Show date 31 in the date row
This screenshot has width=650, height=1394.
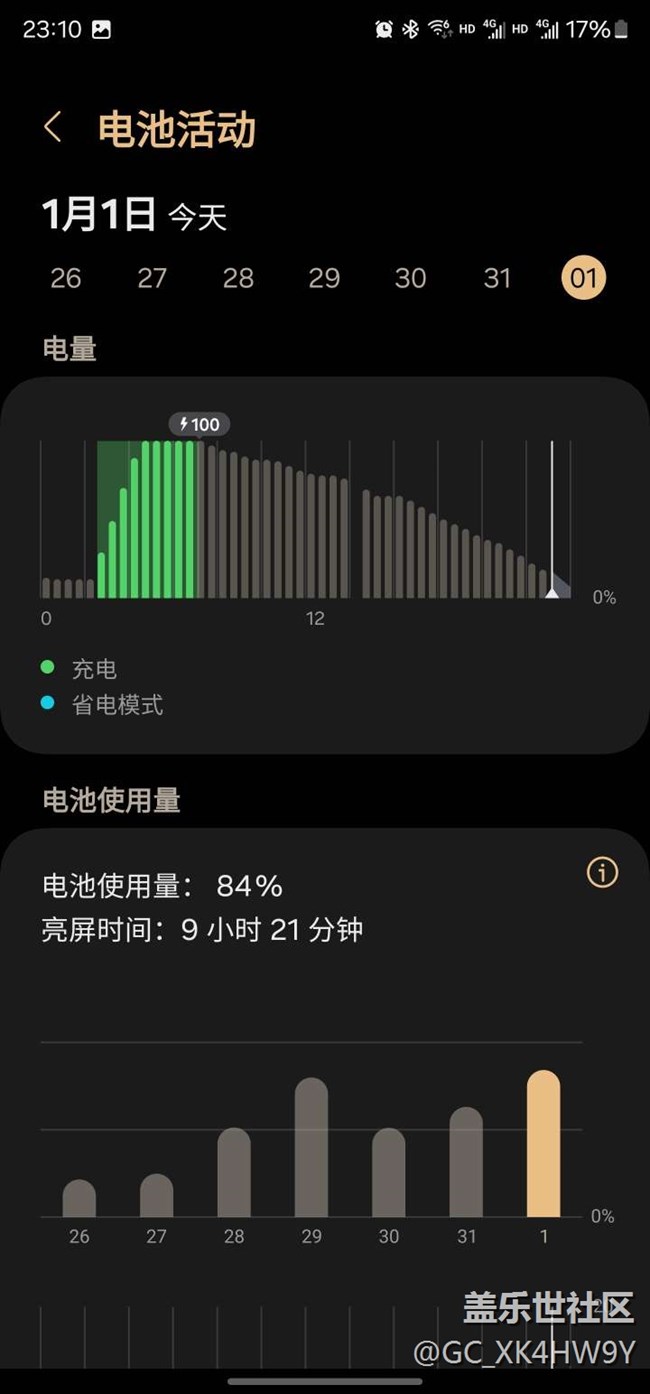497,277
